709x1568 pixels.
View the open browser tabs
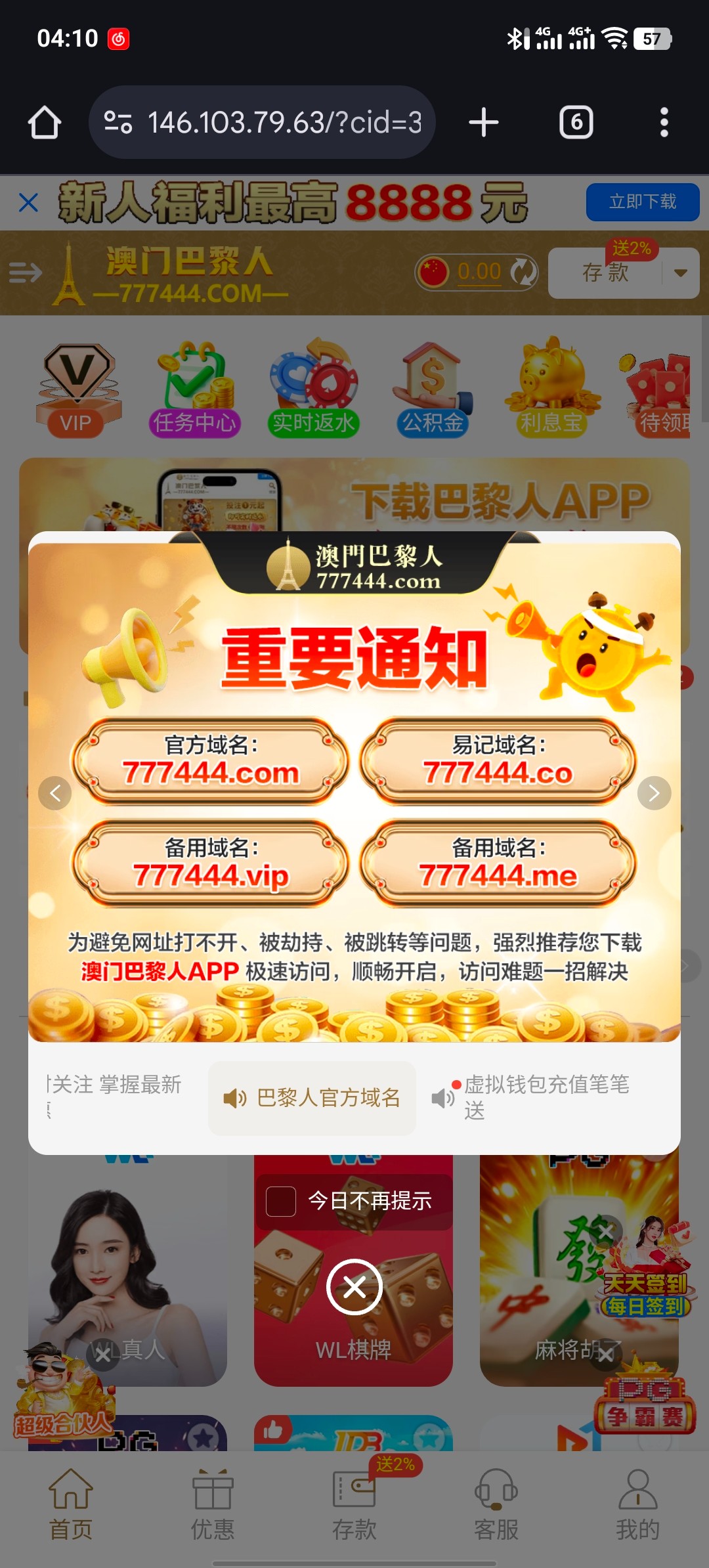(x=576, y=122)
